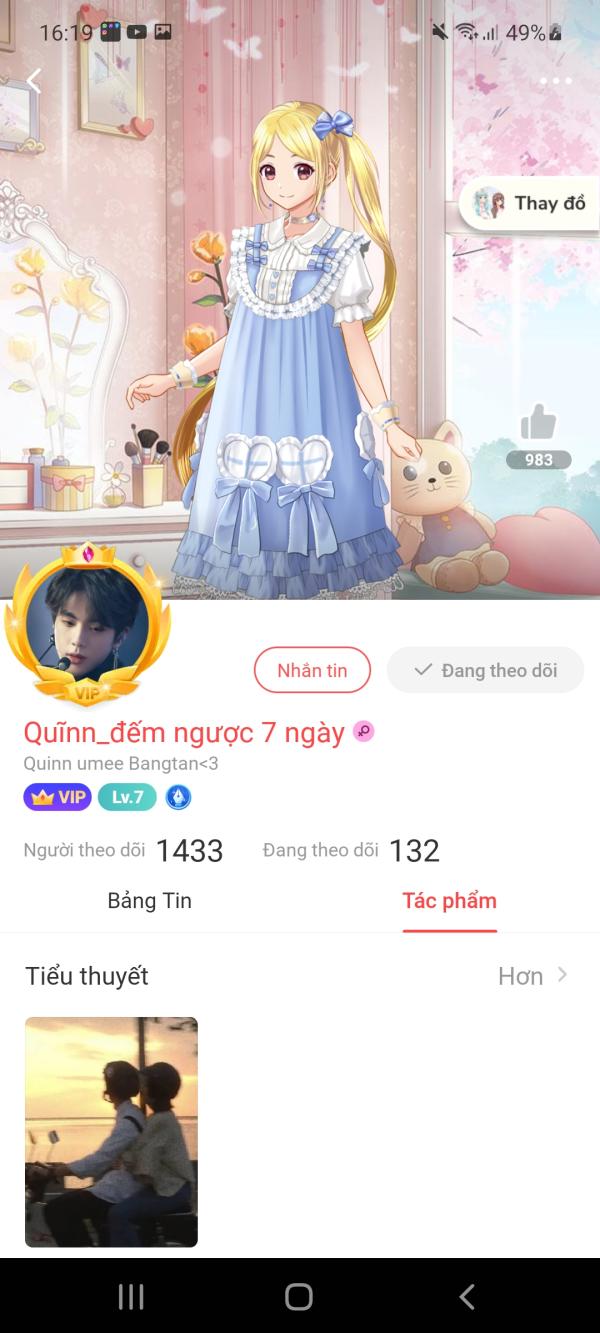This screenshot has width=600, height=1333.
Task: Open the three-dot overflow menu
Action: (x=555, y=81)
